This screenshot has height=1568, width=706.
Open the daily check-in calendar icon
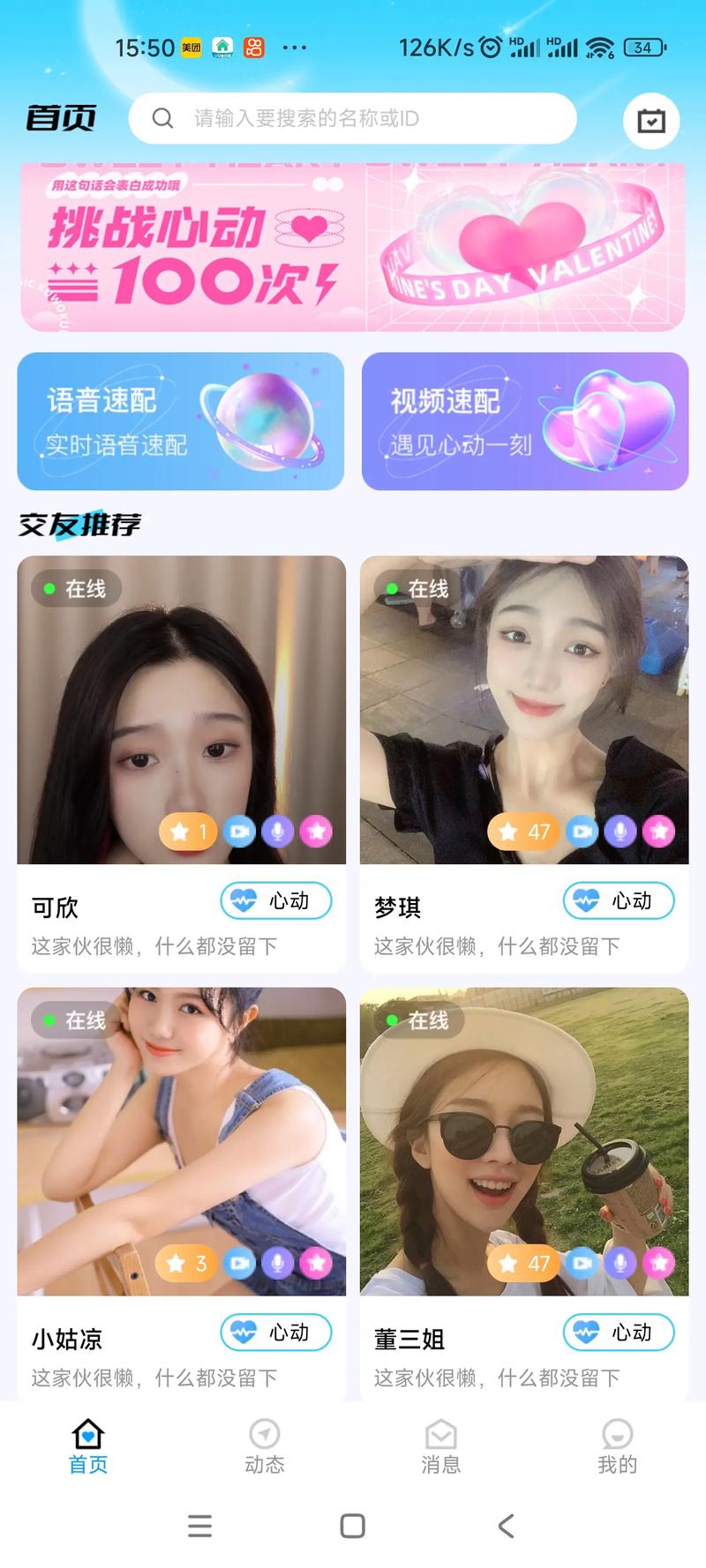click(x=651, y=120)
